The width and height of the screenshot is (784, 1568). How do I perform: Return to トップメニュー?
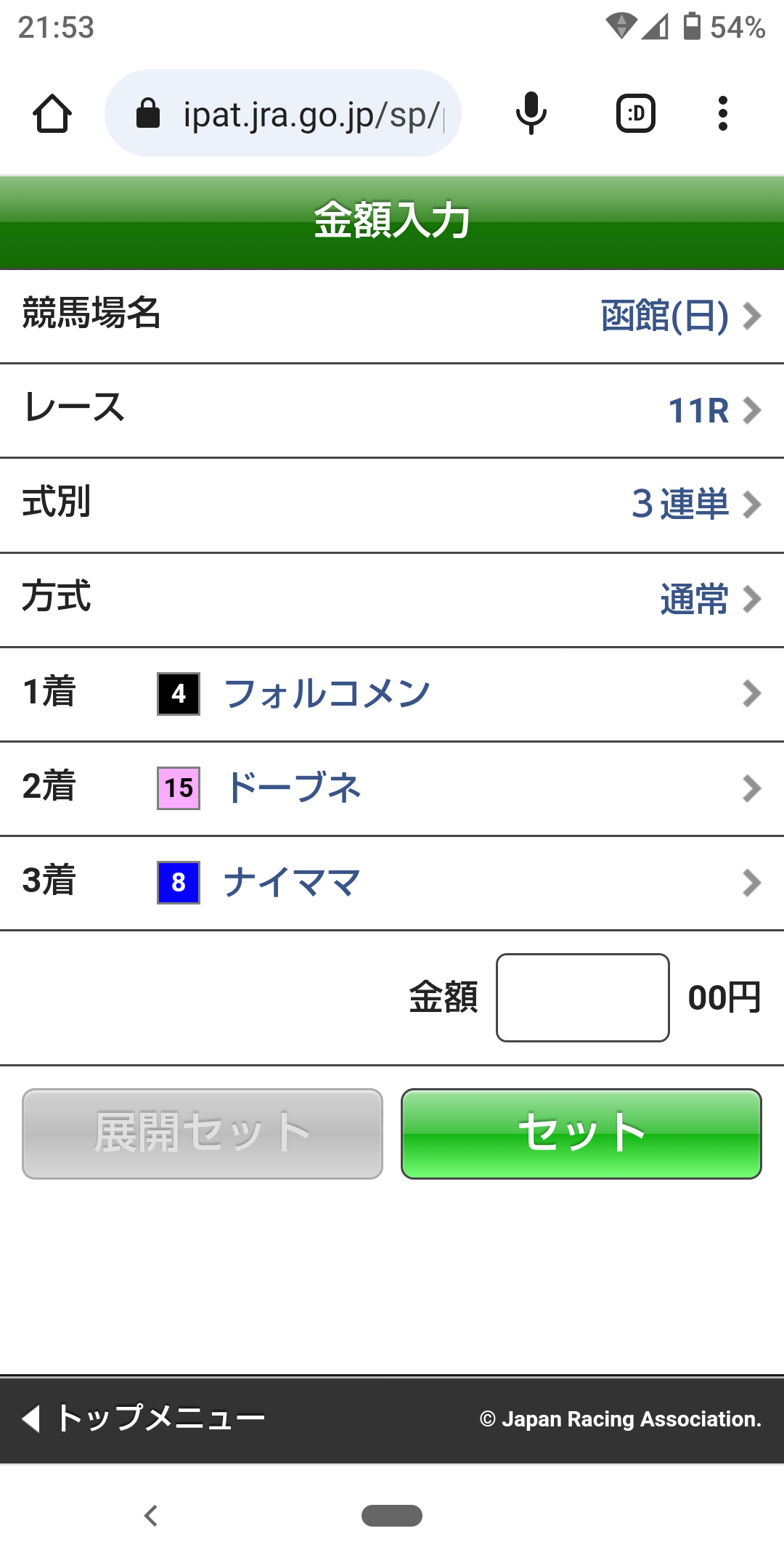[x=145, y=1418]
